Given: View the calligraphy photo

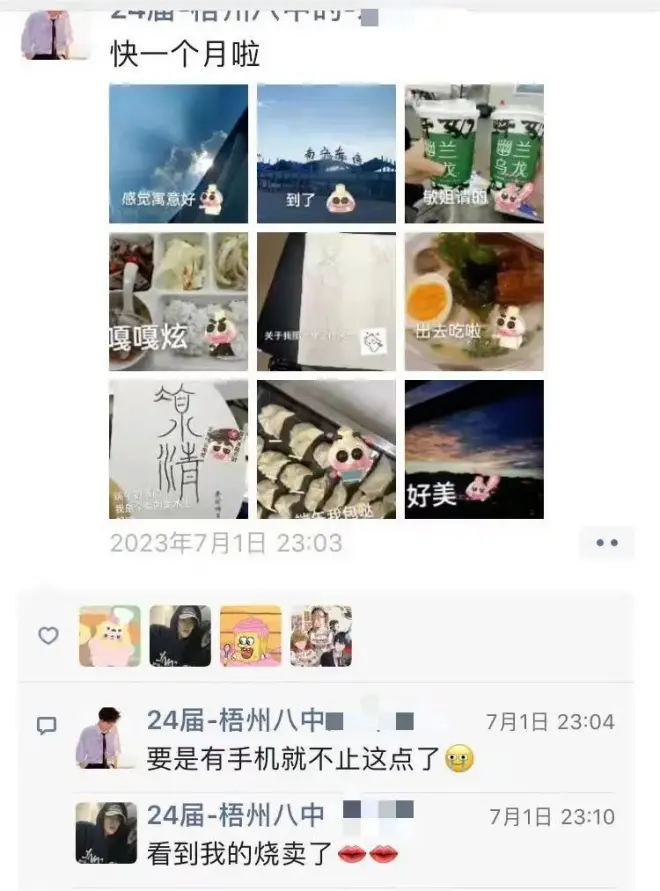Looking at the screenshot, I should pos(178,448).
